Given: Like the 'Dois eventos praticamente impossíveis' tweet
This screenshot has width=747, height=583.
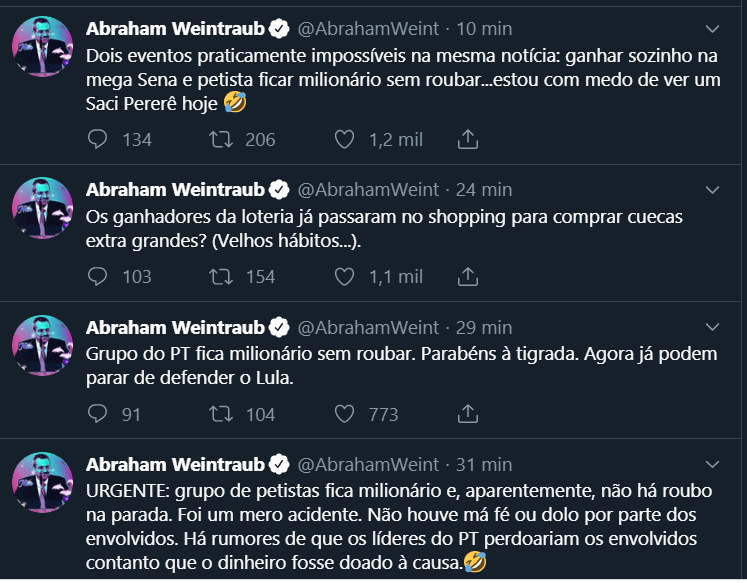Looking at the screenshot, I should tap(344, 140).
